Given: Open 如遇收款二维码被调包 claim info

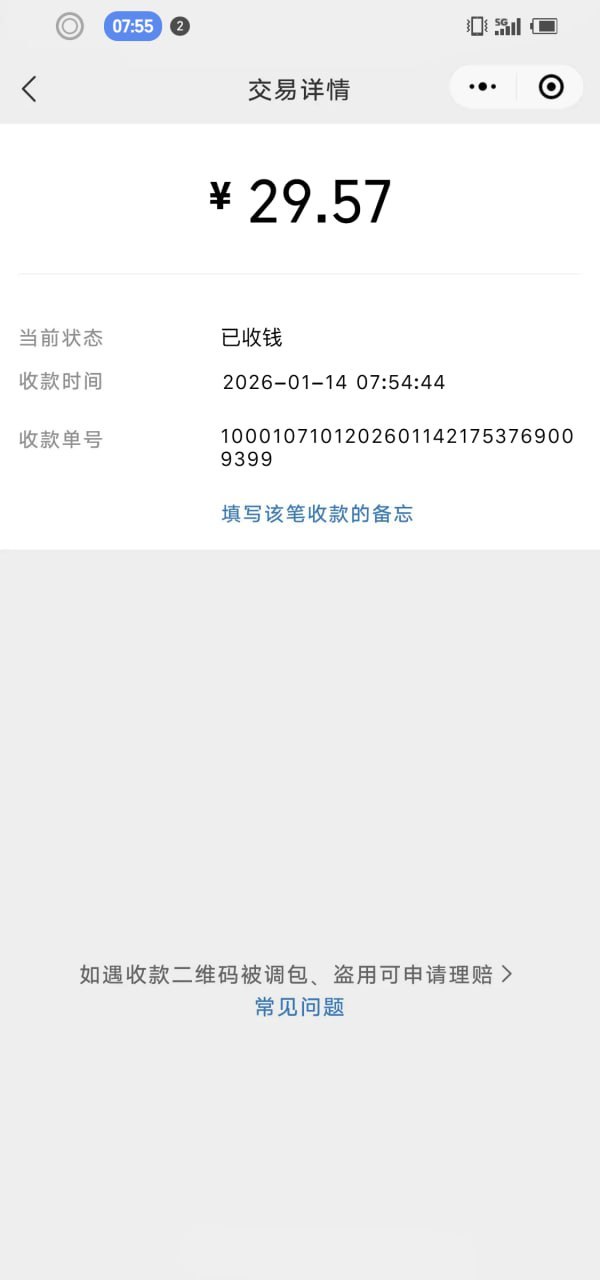Looking at the screenshot, I should (296, 975).
